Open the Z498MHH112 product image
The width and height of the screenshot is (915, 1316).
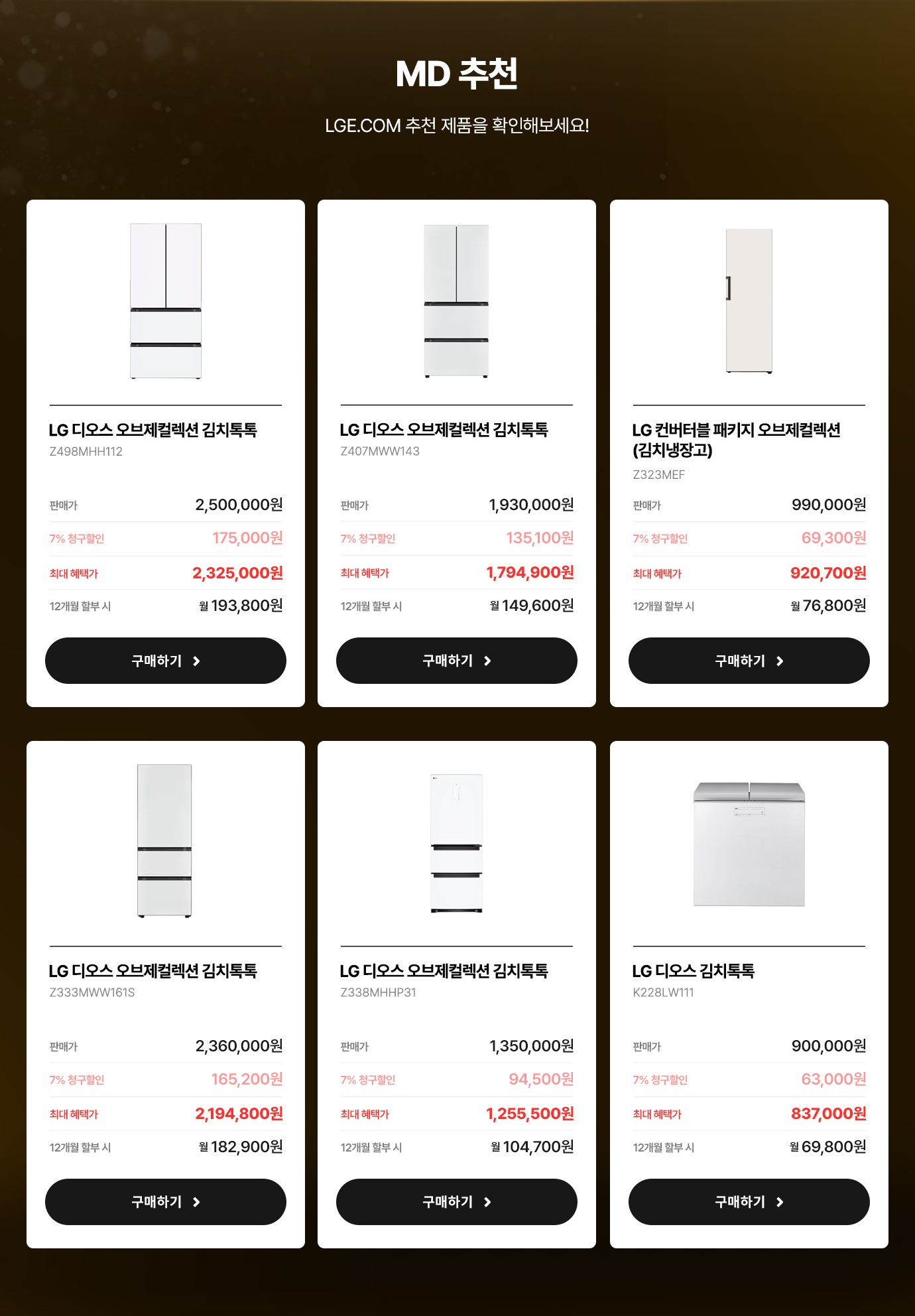[x=166, y=301]
